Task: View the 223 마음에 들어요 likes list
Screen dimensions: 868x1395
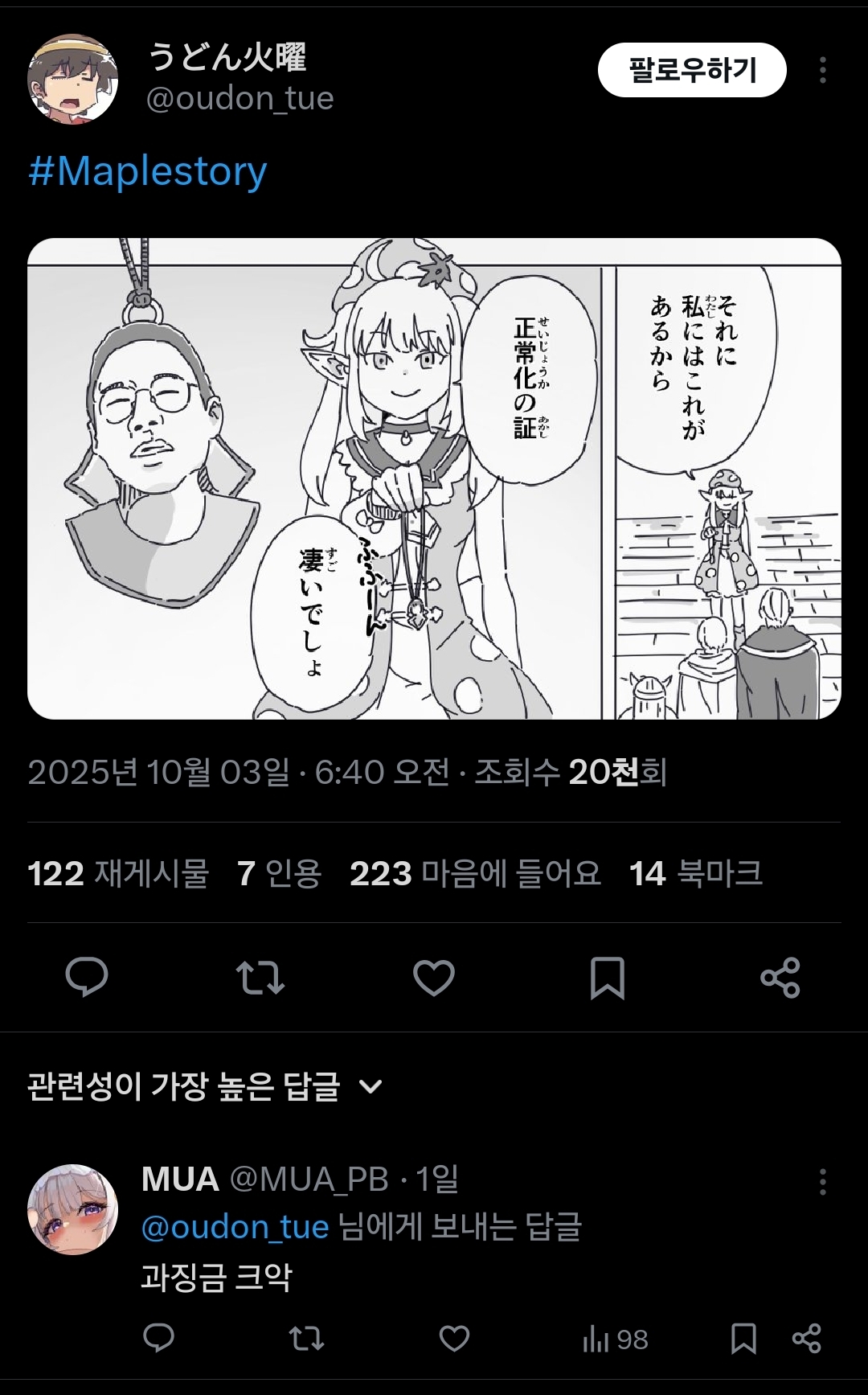Action: point(475,873)
